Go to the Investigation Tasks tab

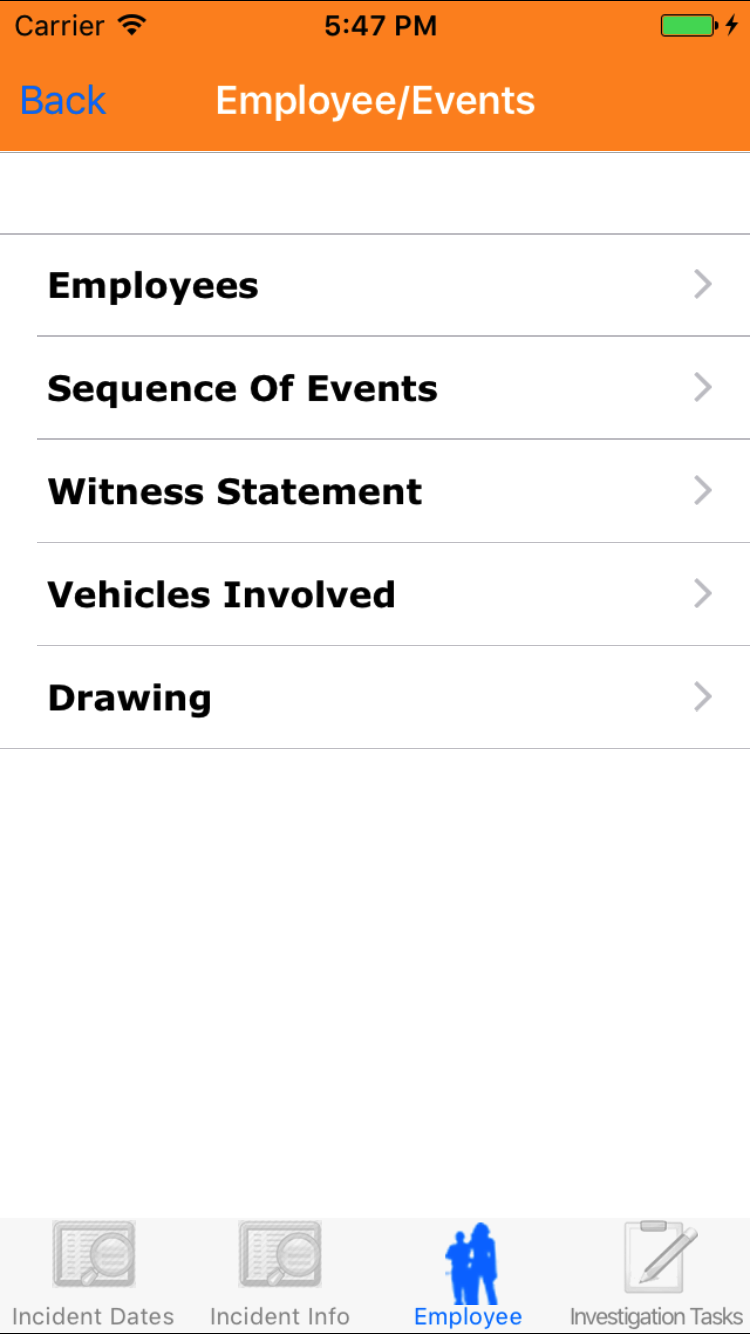[656, 1276]
